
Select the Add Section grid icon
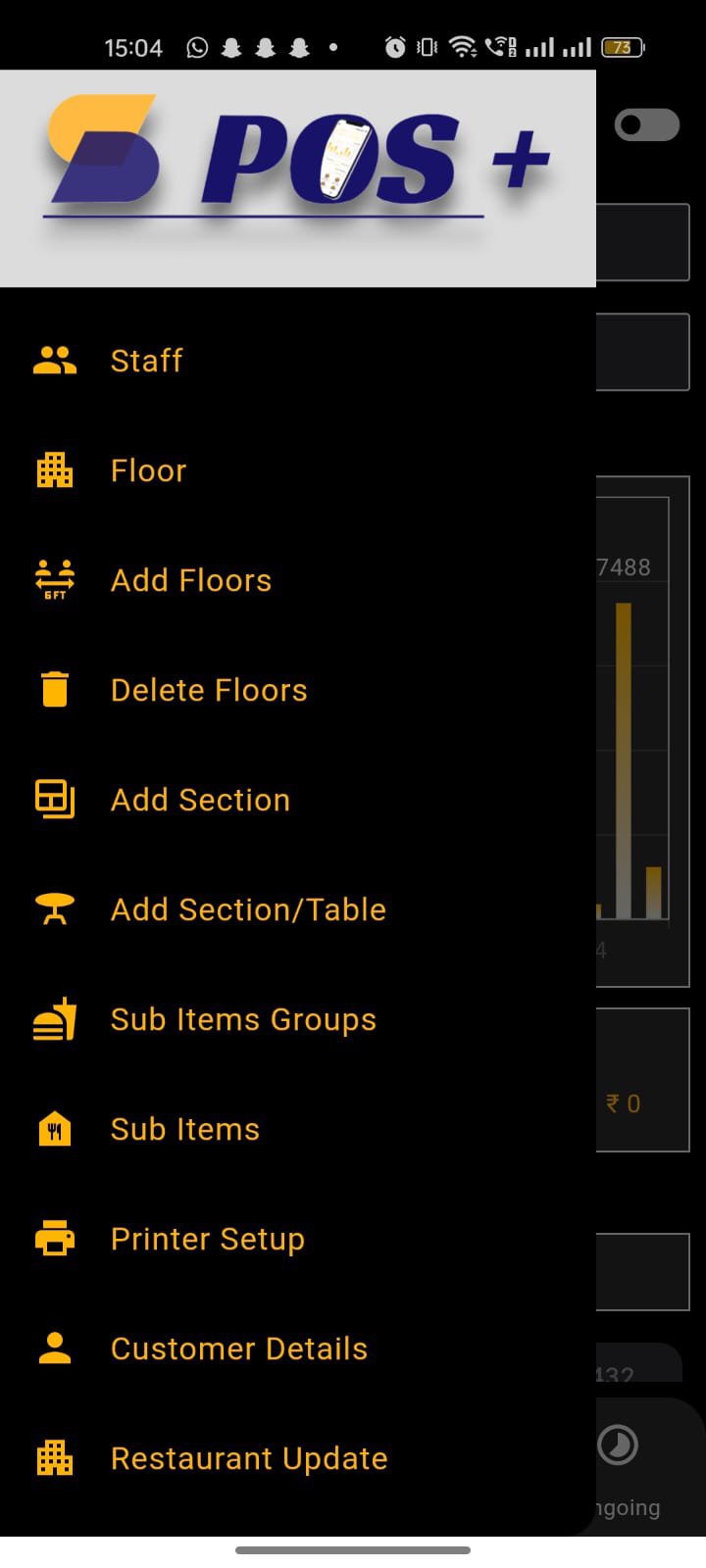pos(55,799)
